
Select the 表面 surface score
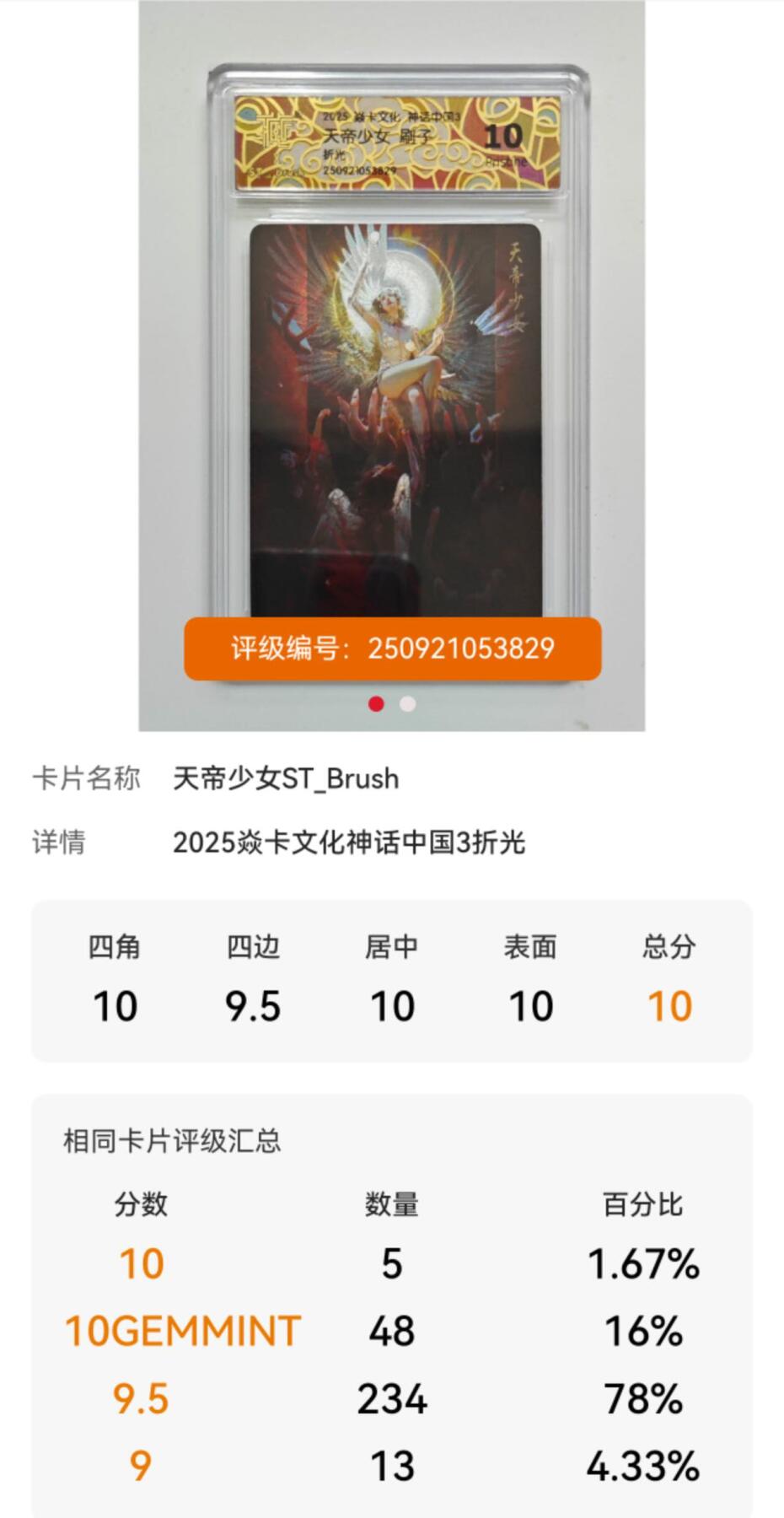pyautogui.click(x=528, y=1006)
